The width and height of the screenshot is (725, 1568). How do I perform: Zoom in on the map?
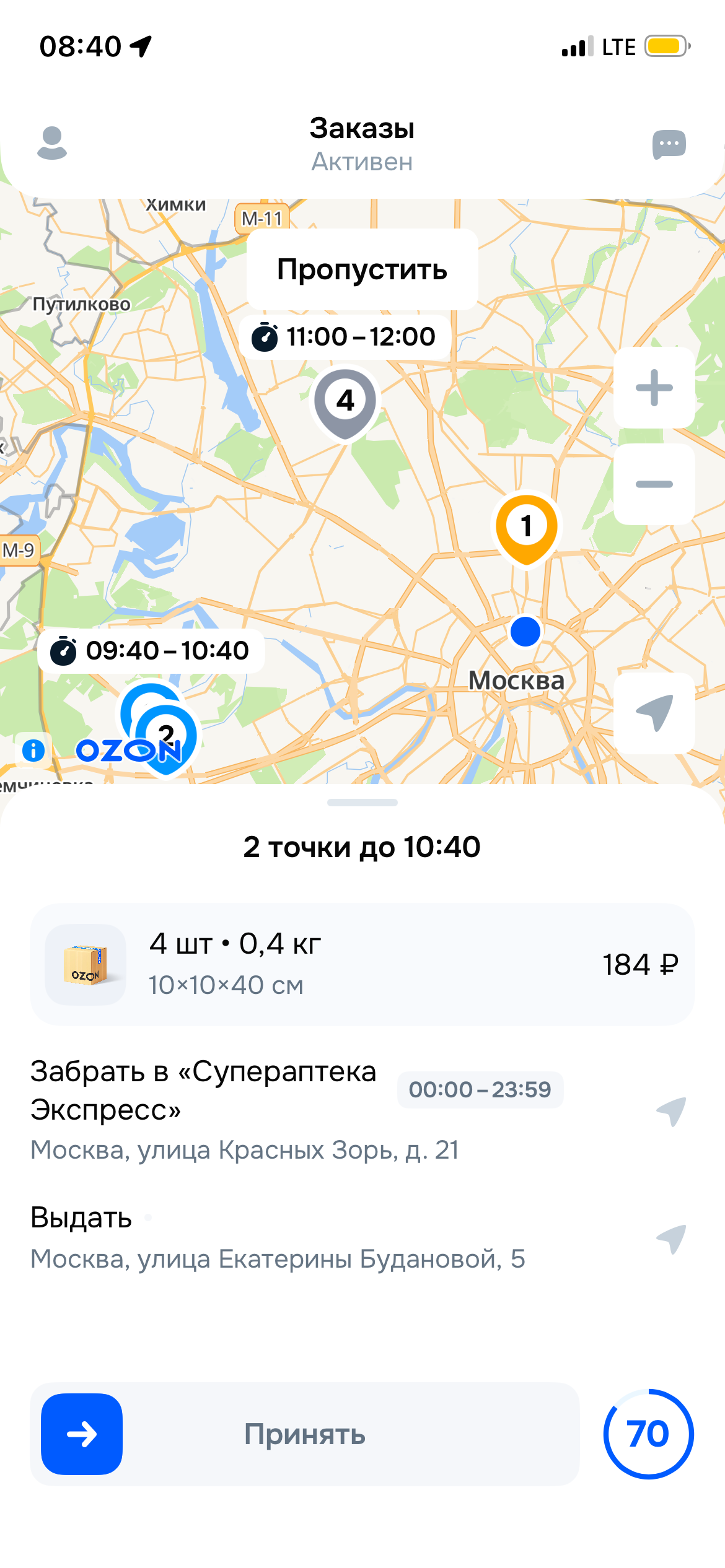(x=654, y=388)
